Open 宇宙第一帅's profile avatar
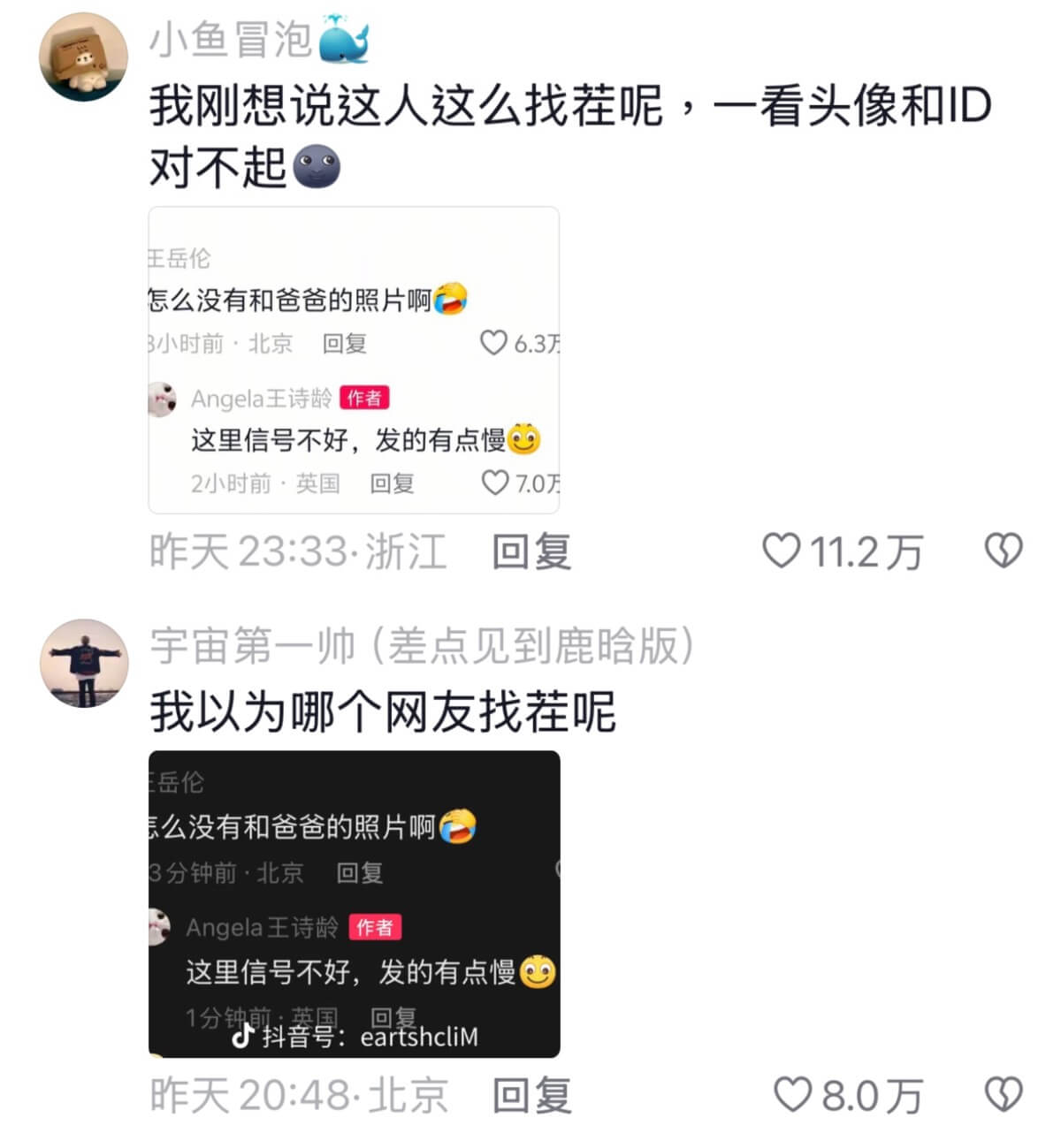Screen dimensions: 1061x1148 84,663
